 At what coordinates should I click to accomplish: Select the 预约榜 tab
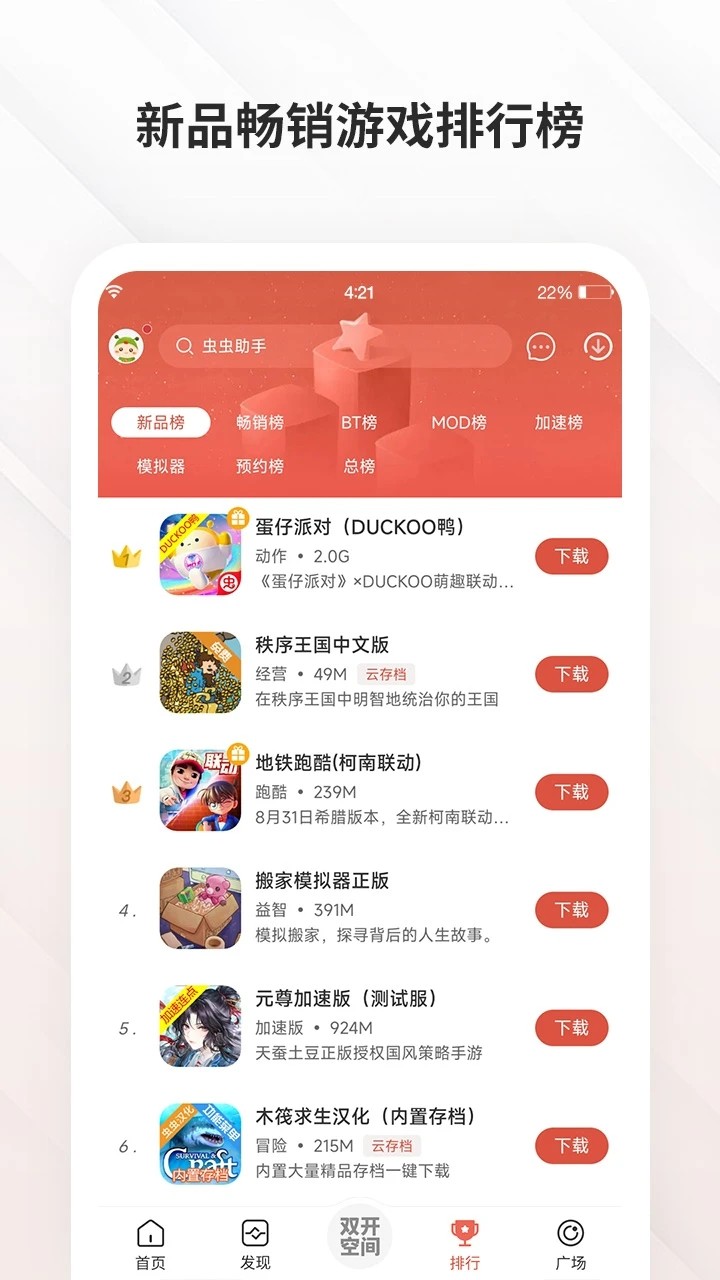[x=258, y=465]
